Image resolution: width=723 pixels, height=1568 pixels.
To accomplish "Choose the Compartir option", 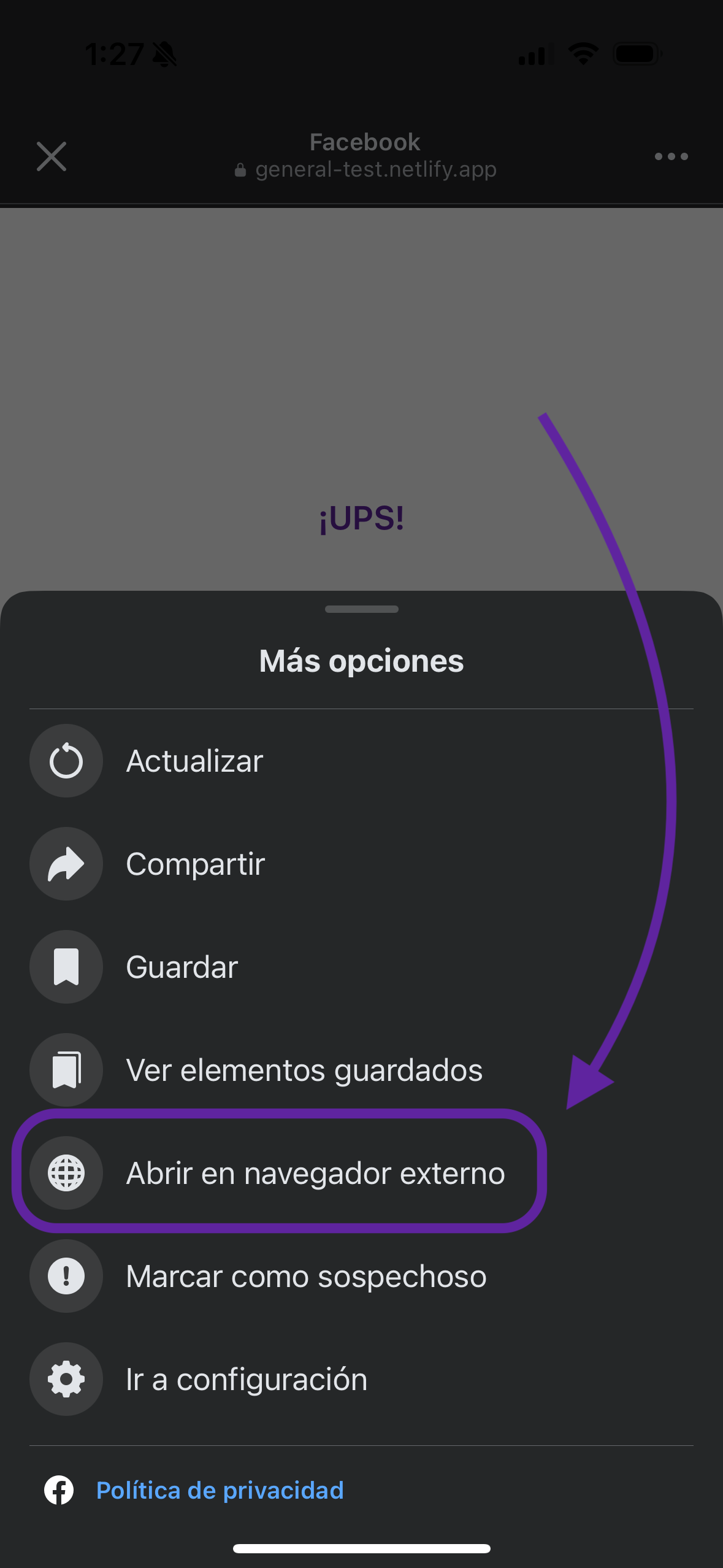I will (x=195, y=864).
